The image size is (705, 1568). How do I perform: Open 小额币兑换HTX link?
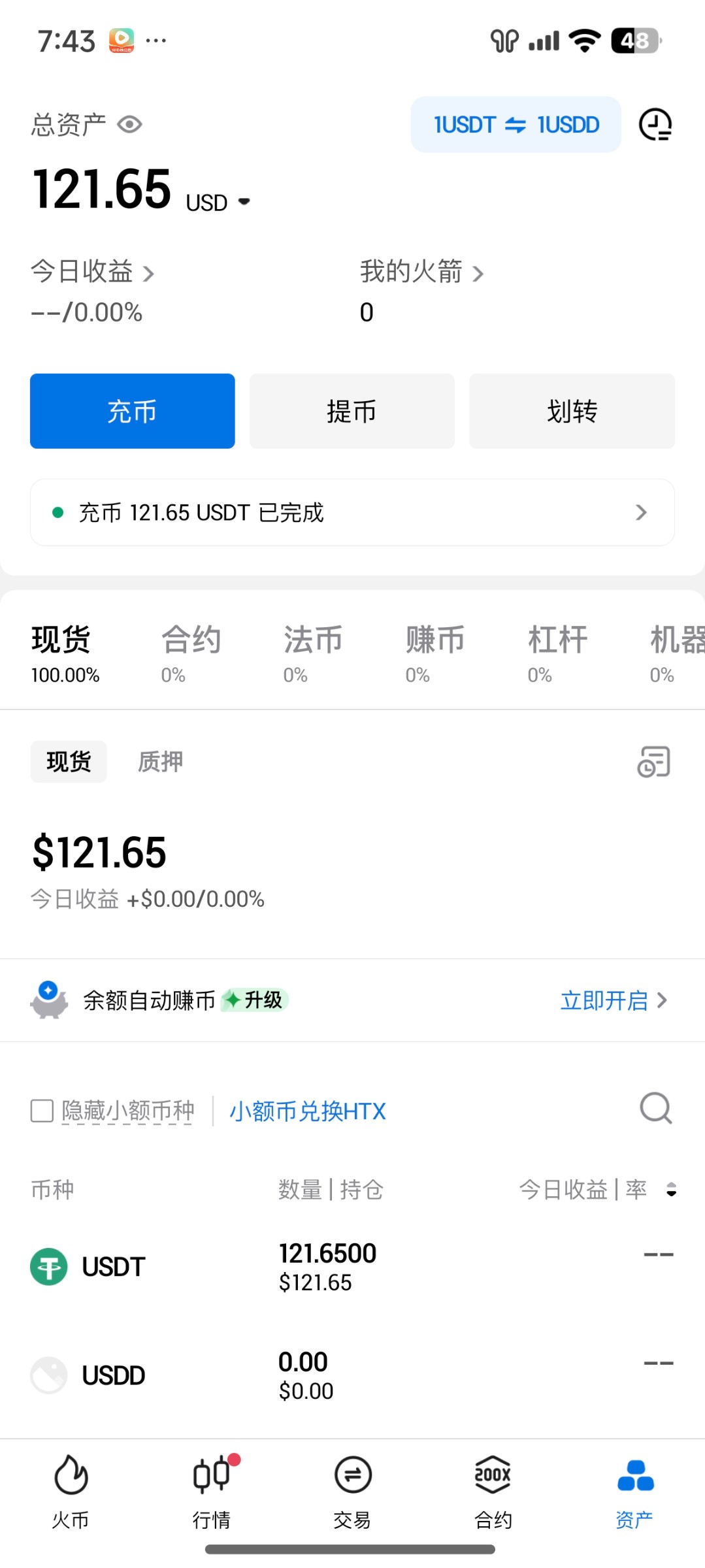tap(308, 1111)
